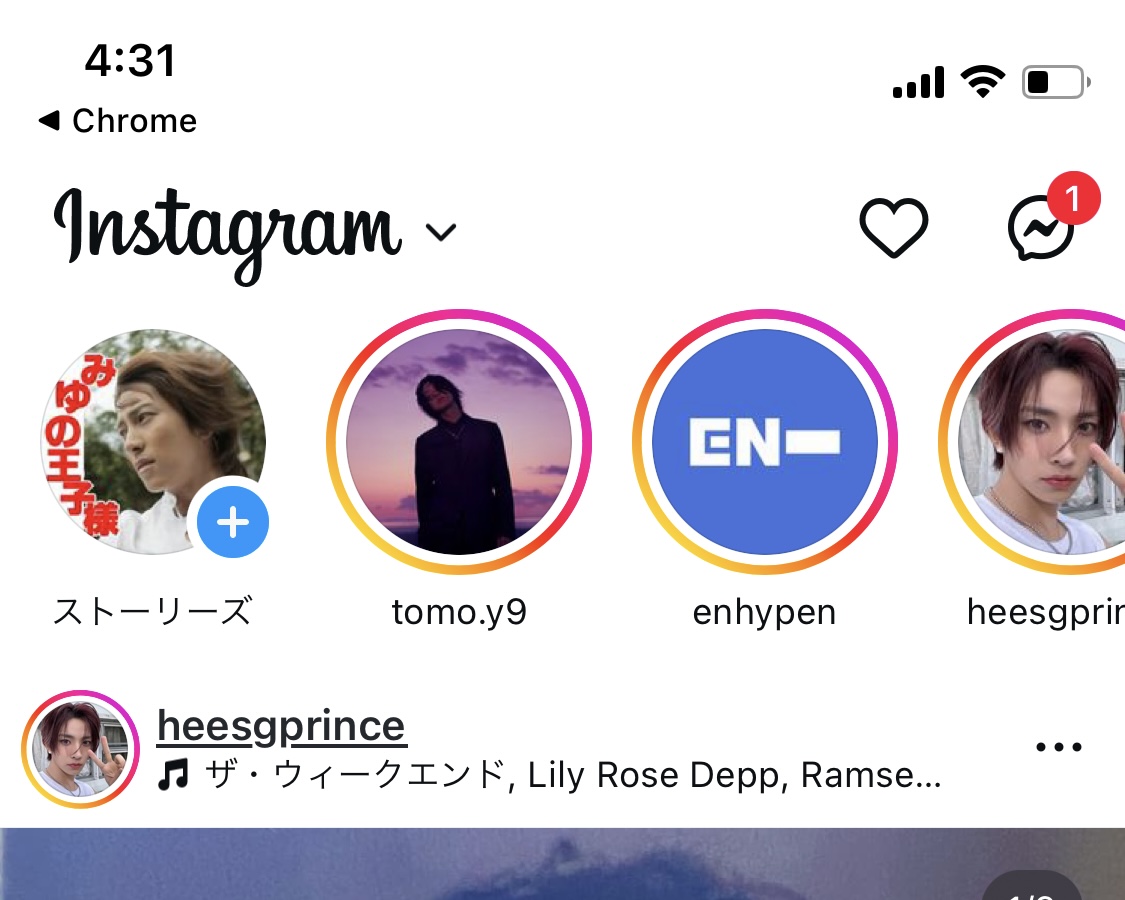View tomo.y9's story

pos(459,442)
